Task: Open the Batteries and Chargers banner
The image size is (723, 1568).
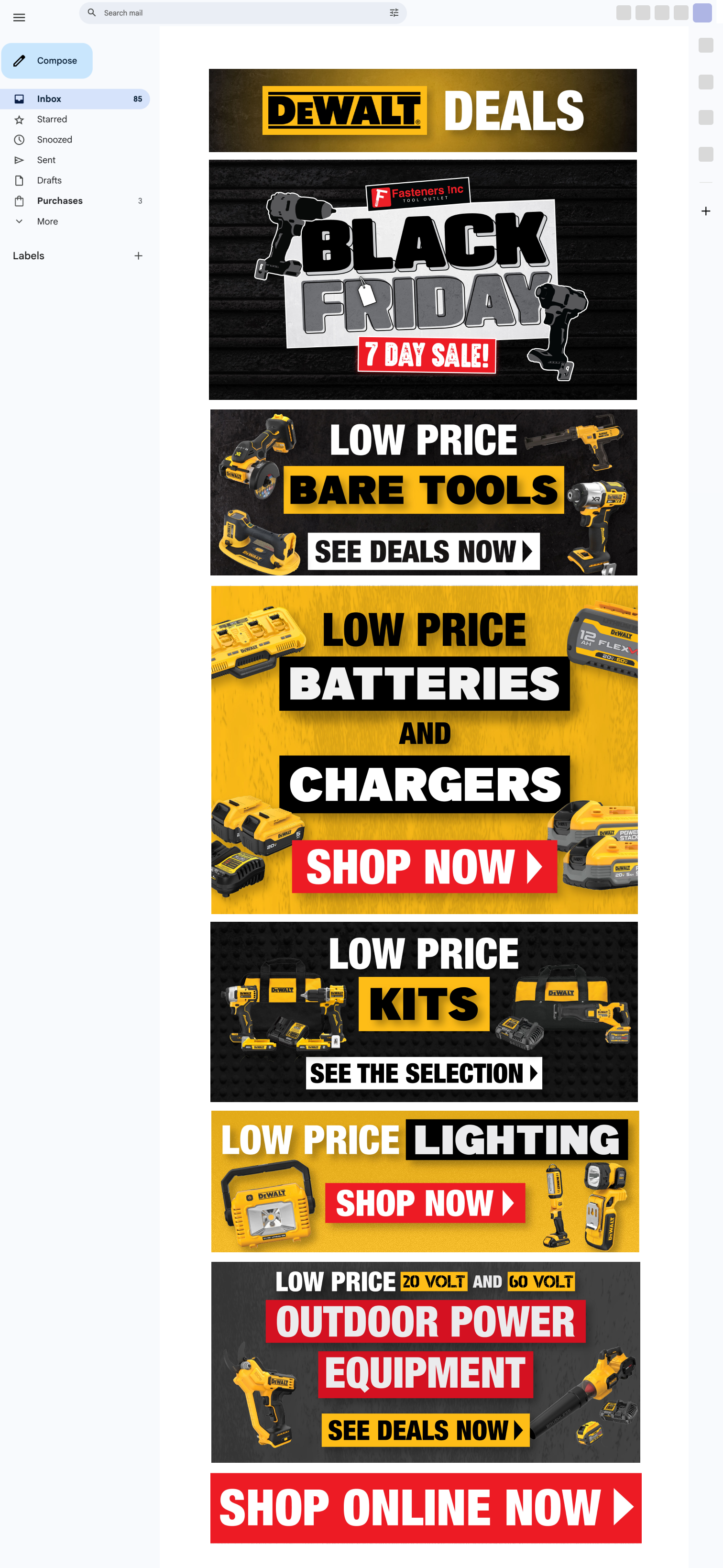Action: 424,750
